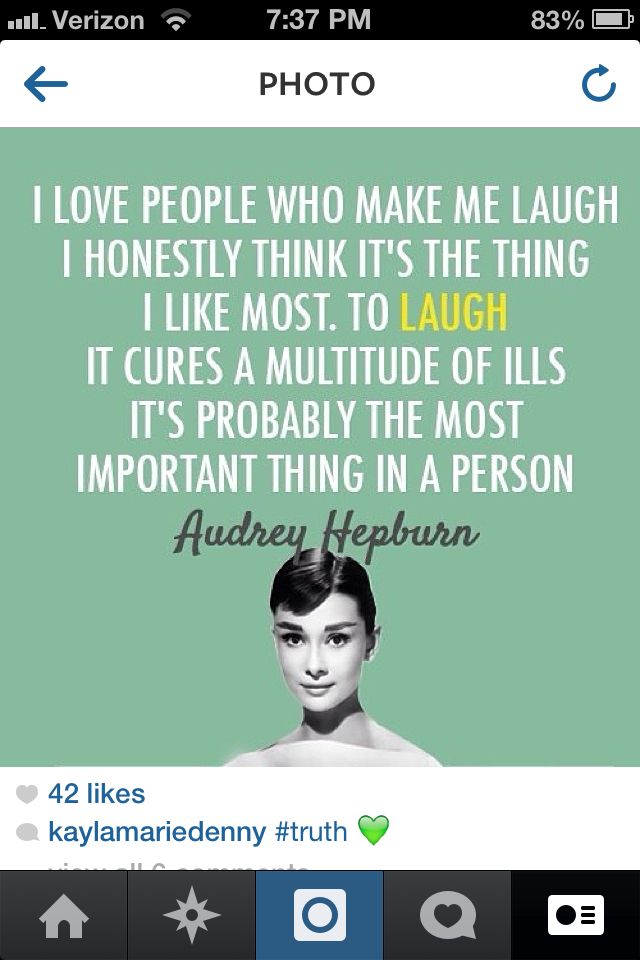Open the 42 likes list
Viewport: 640px width, 960px height.
click(x=96, y=794)
